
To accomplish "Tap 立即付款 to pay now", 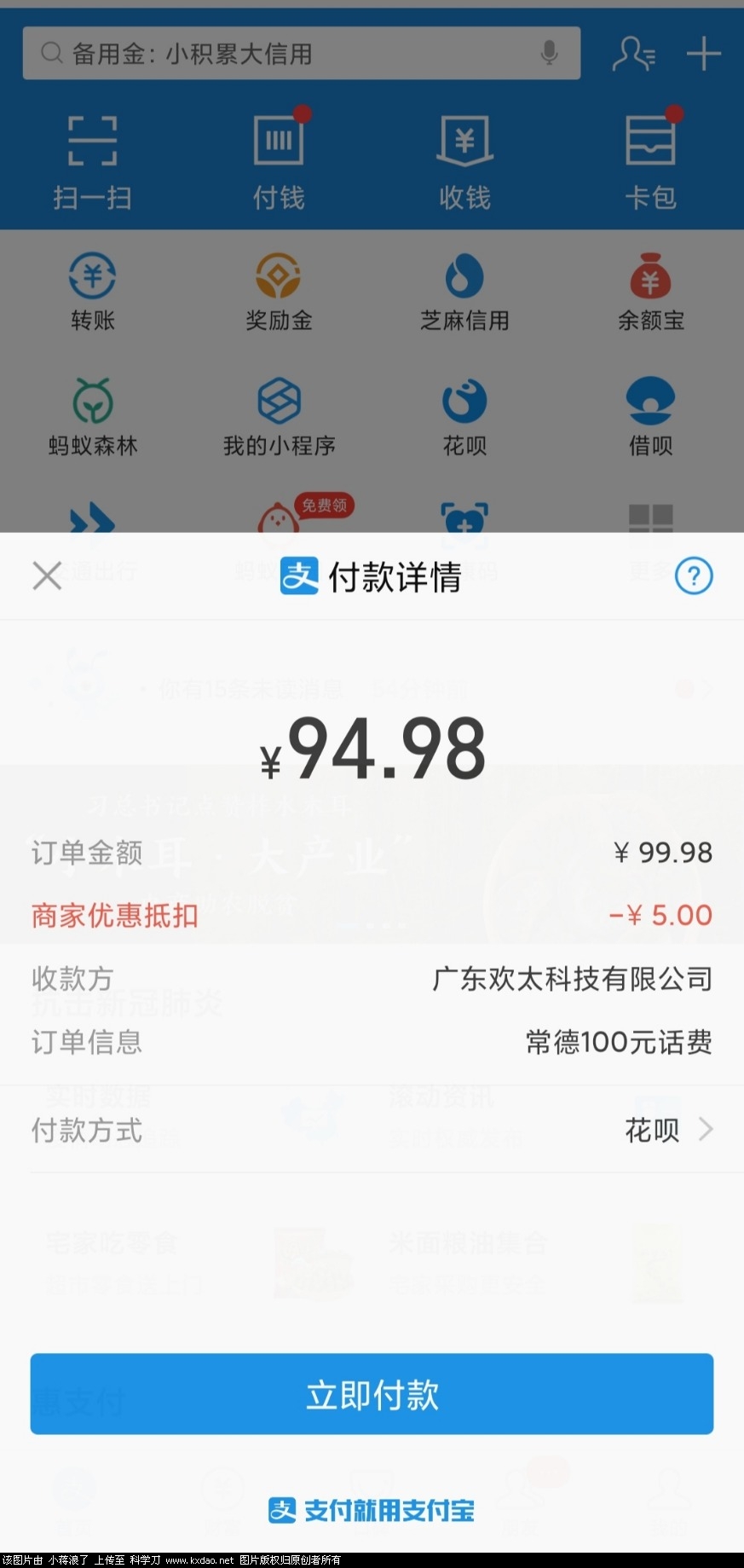I will (x=372, y=1394).
